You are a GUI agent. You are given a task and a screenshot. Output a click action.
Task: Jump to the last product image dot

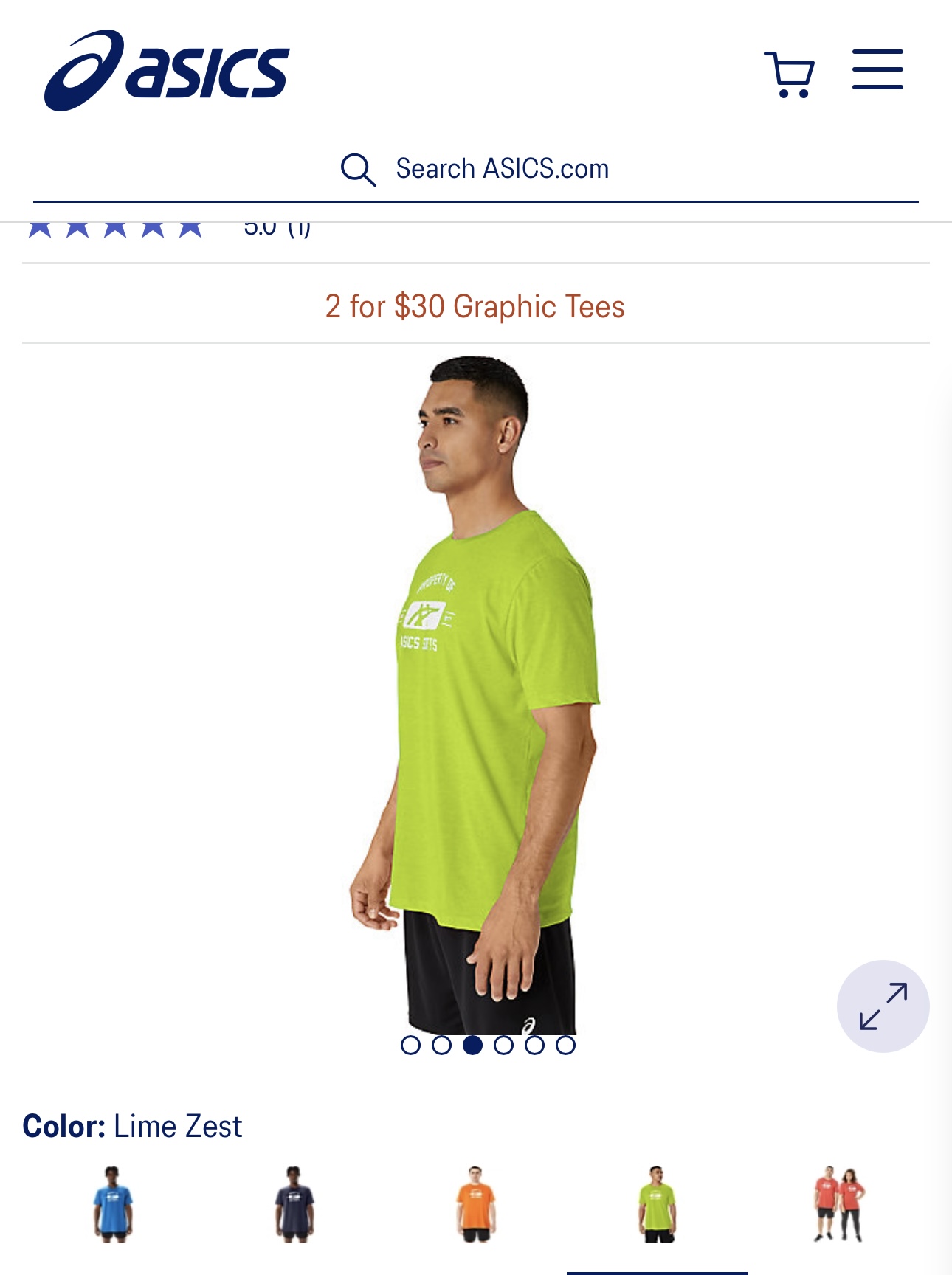(x=566, y=1046)
